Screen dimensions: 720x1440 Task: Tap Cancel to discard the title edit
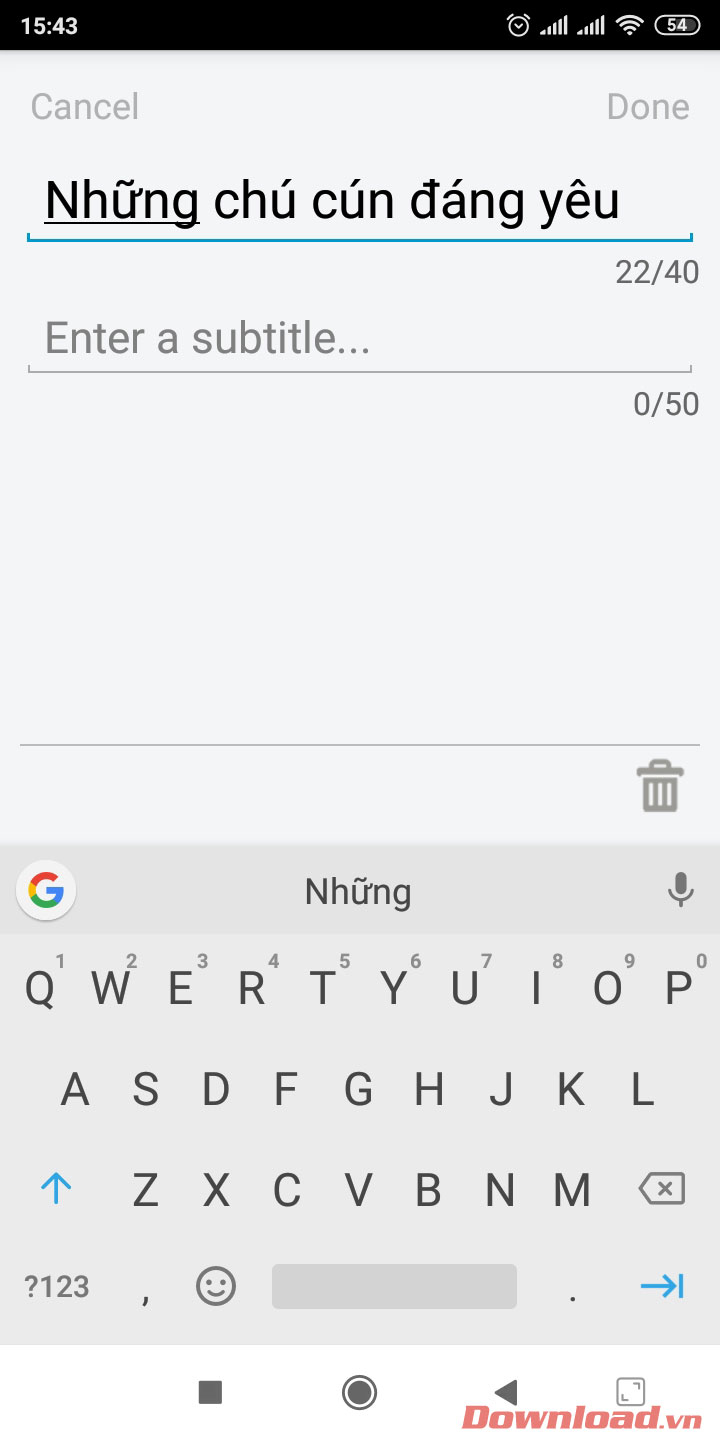click(x=85, y=107)
